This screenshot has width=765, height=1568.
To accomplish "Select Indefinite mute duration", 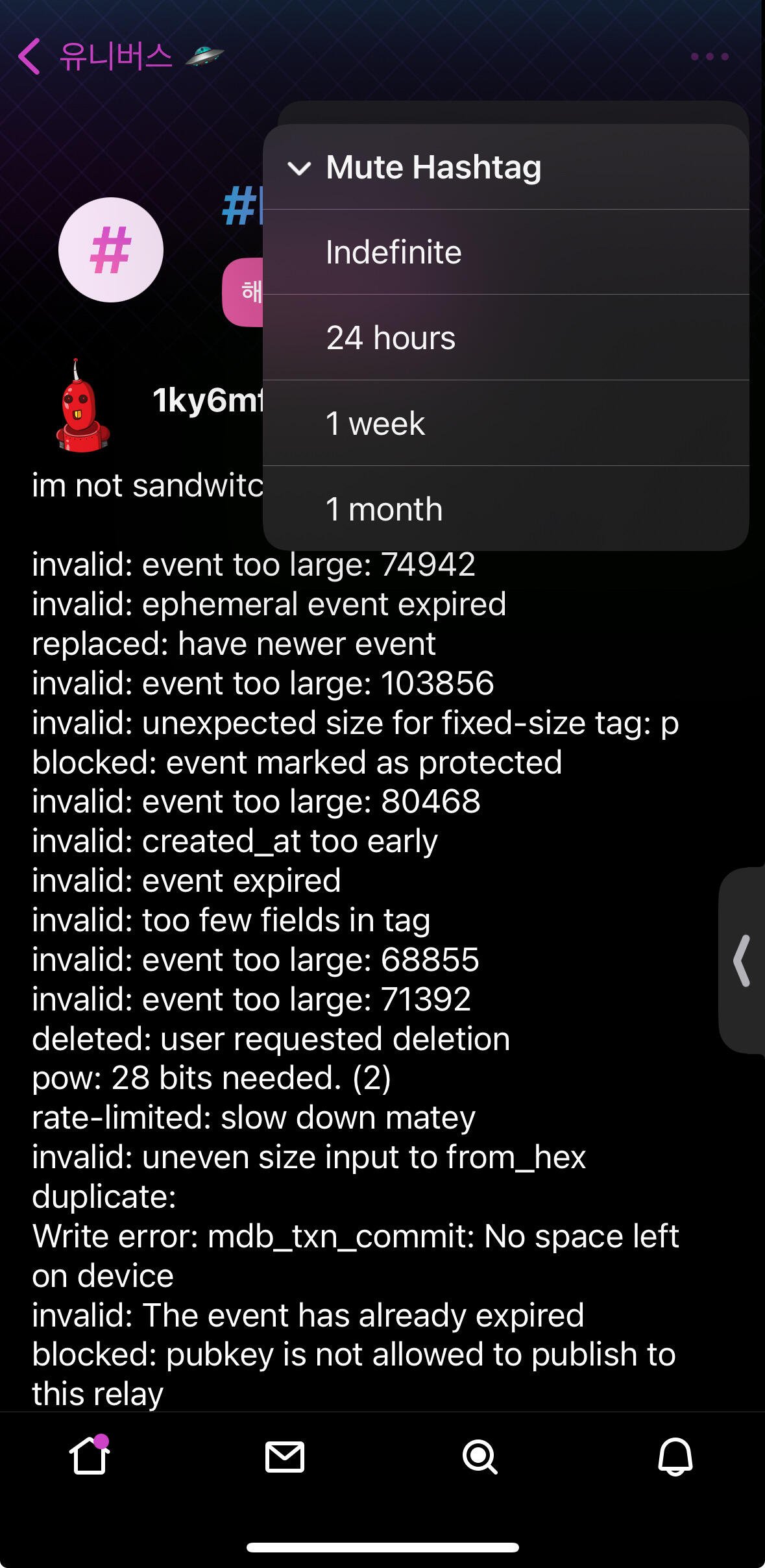I will tap(506, 252).
